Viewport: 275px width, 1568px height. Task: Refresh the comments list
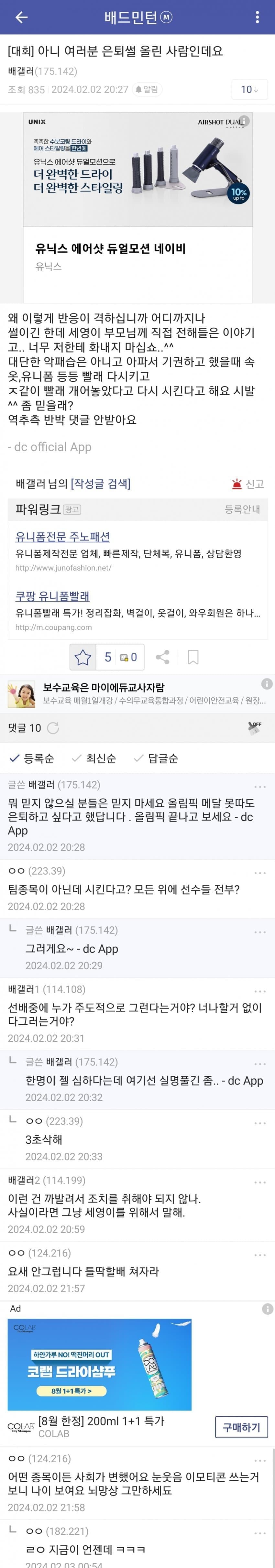53,727
